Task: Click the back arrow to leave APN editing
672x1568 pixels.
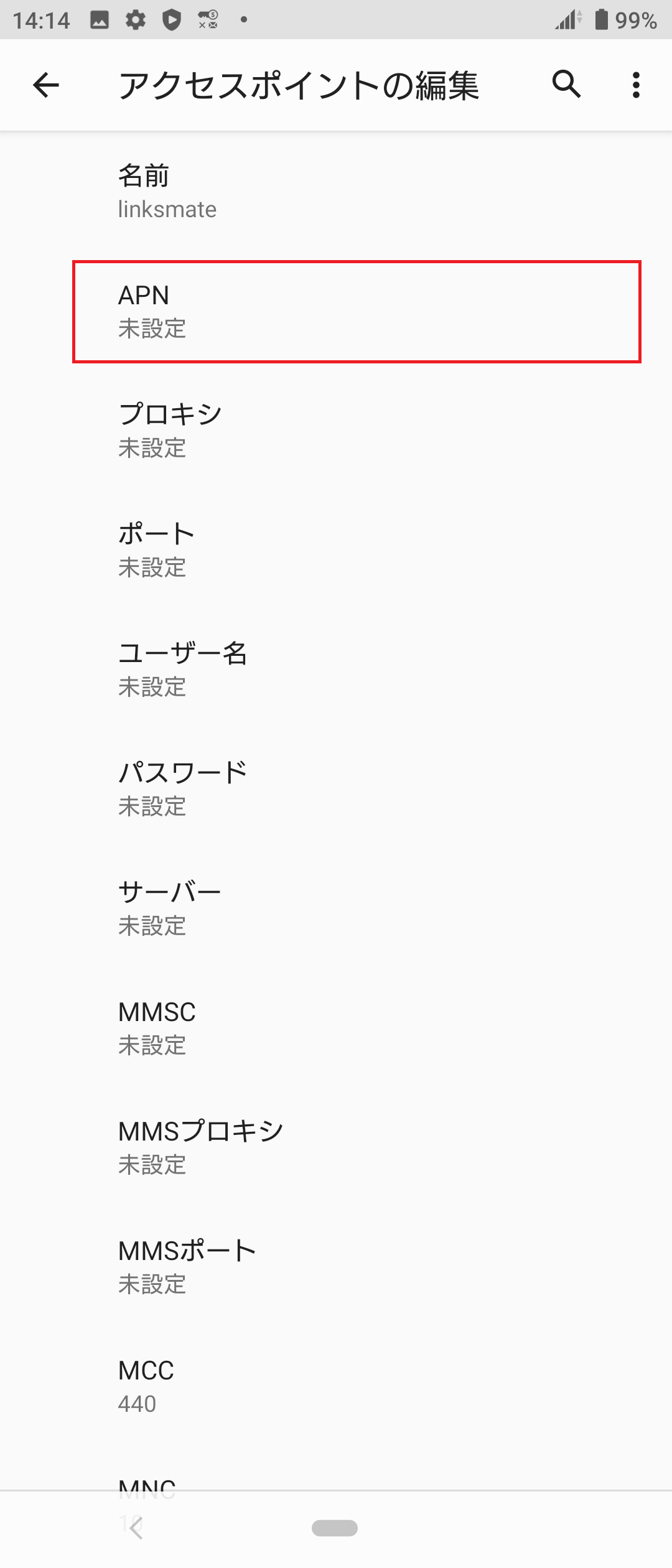Action: [45, 86]
